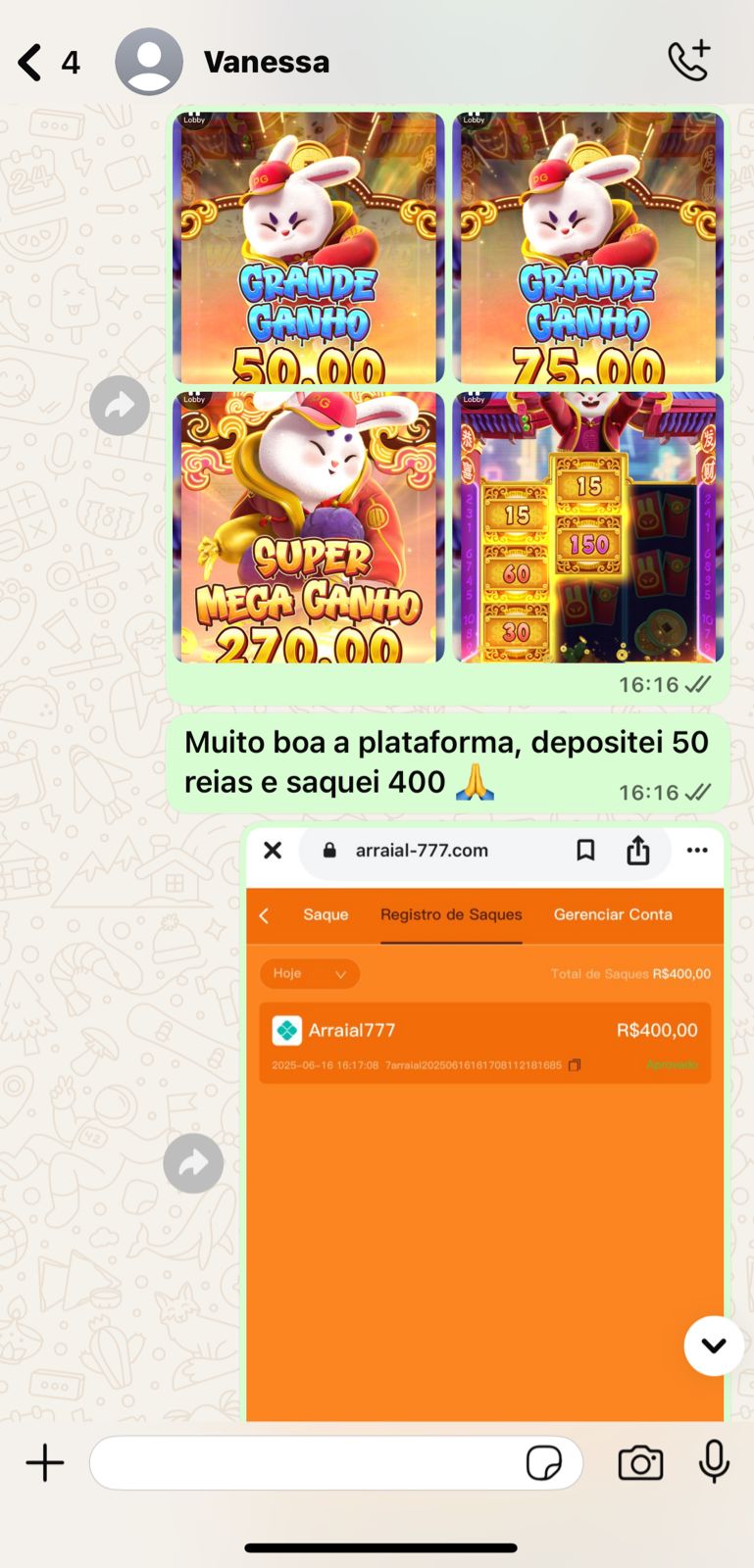Start a call with Vanessa
This screenshot has height=1568, width=754.
tap(688, 61)
